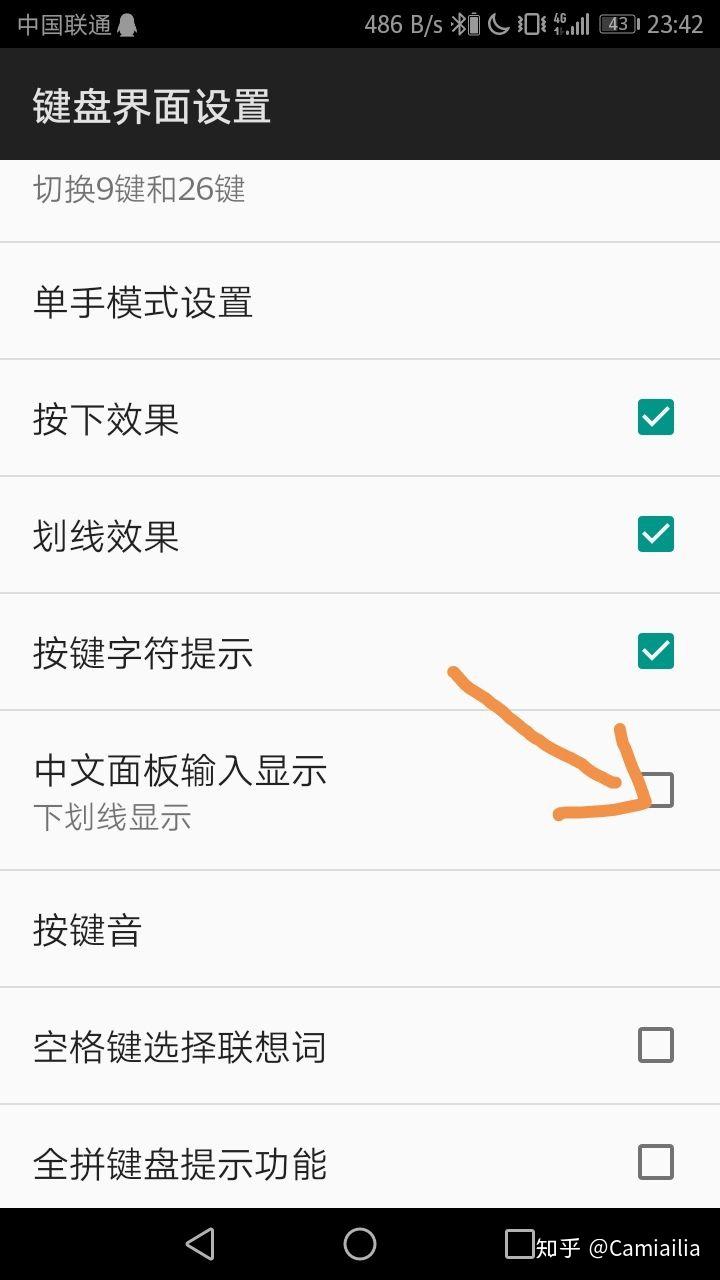Image resolution: width=720 pixels, height=1280 pixels.
Task: Open the 按键音 setting
Action: (x=88, y=930)
